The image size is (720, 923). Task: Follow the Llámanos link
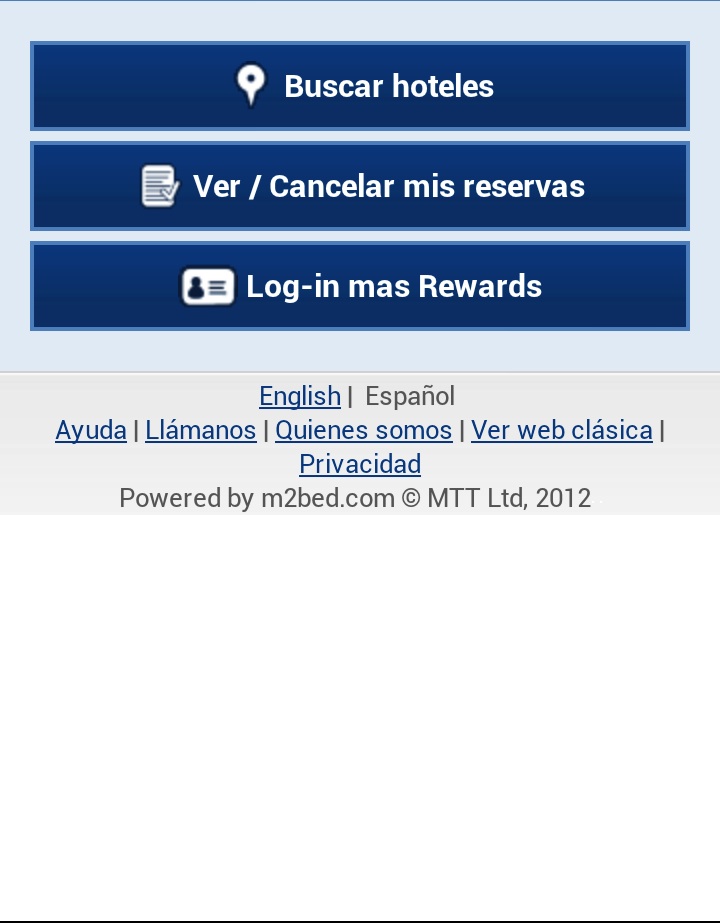pos(200,430)
